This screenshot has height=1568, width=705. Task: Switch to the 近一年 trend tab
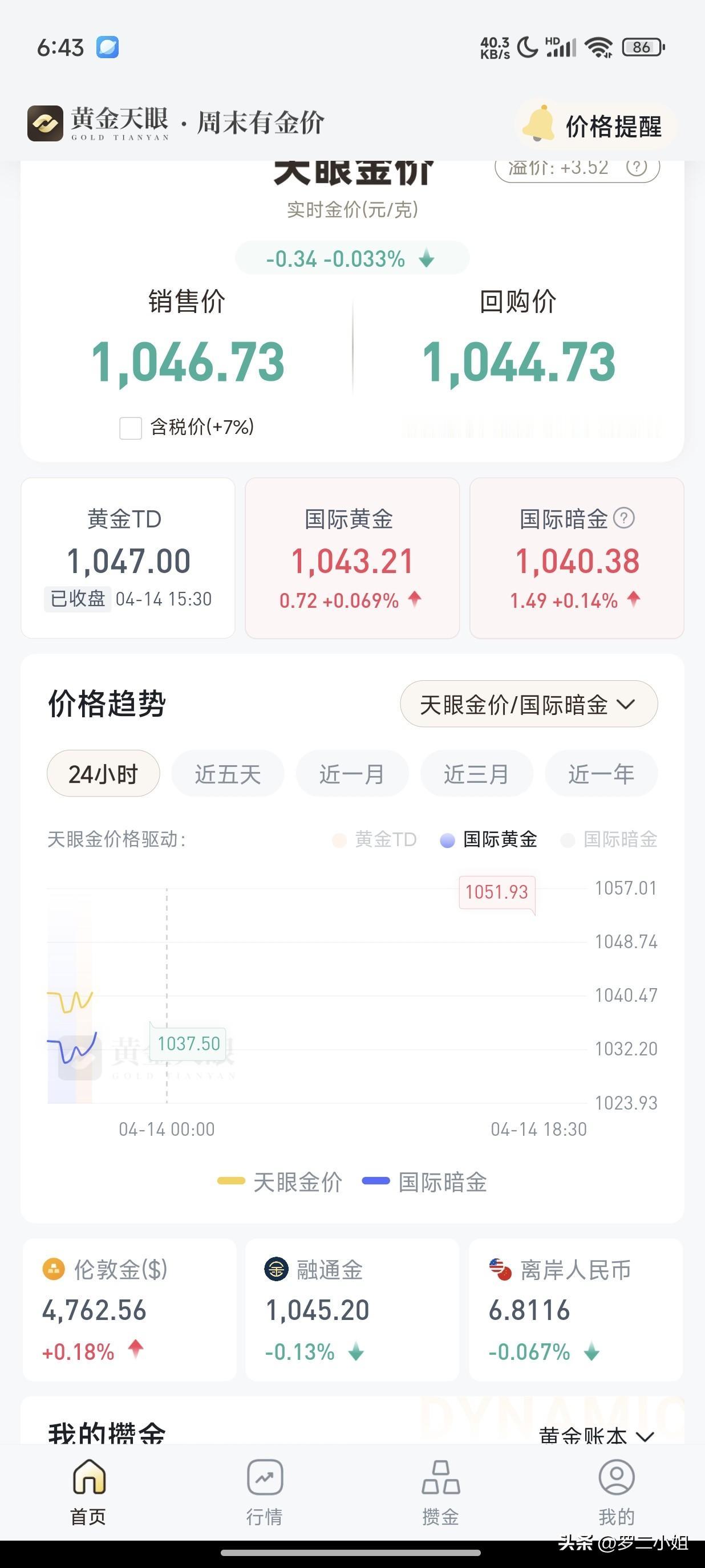(x=601, y=773)
